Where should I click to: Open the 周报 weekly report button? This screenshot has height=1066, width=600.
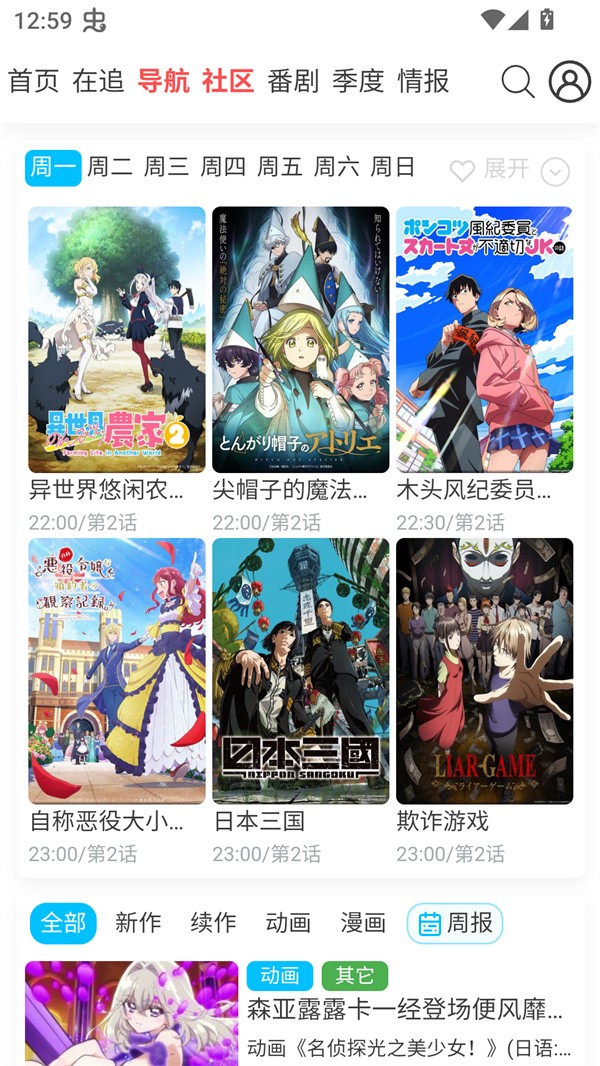pos(455,923)
